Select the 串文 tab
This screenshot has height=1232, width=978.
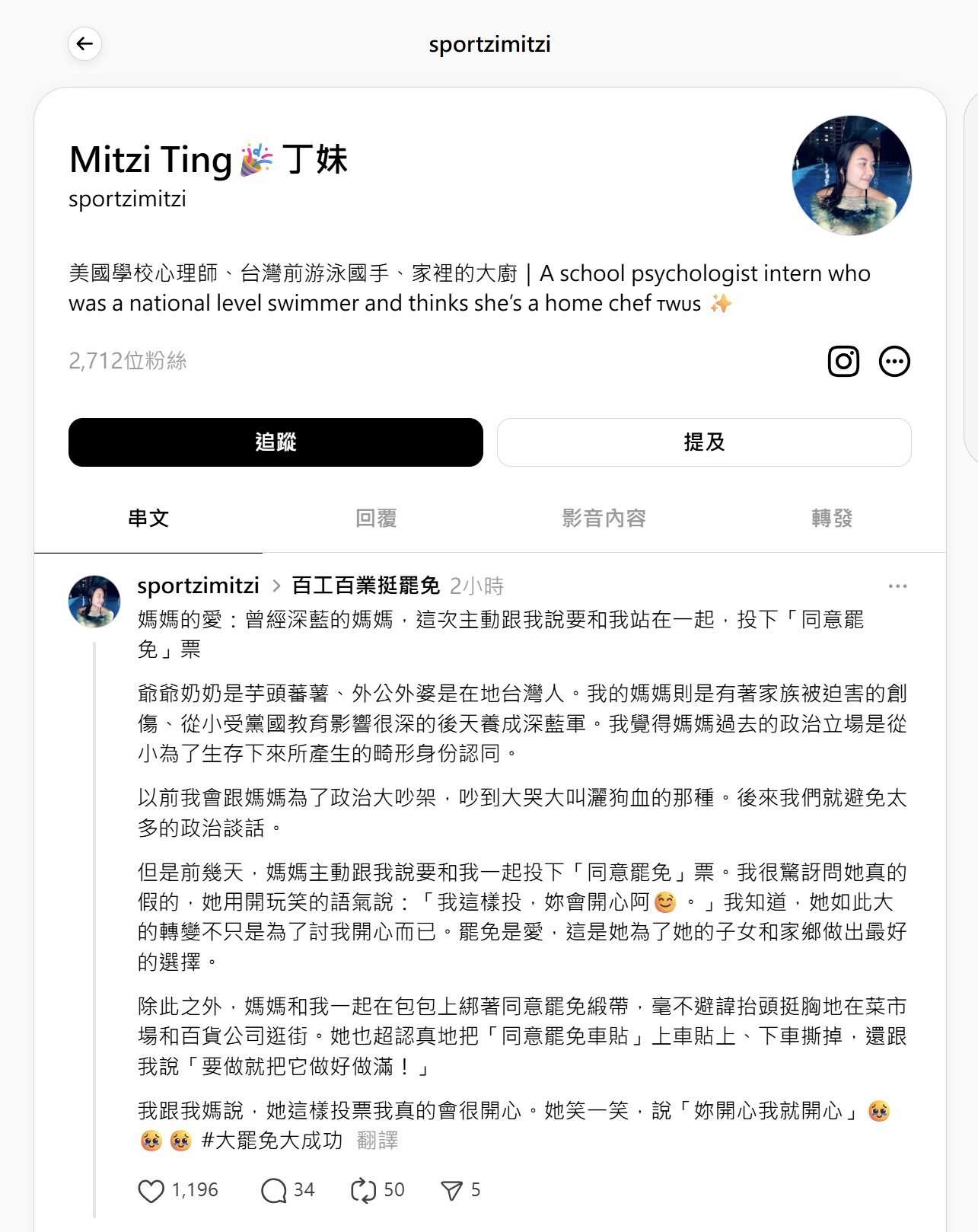148,519
